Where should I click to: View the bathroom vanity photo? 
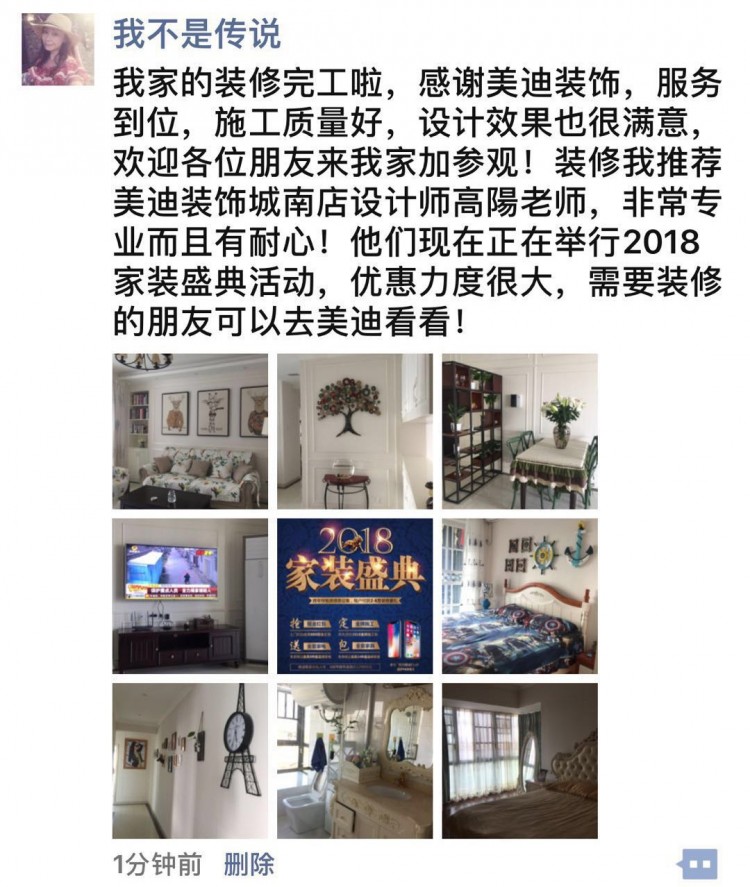tap(354, 760)
